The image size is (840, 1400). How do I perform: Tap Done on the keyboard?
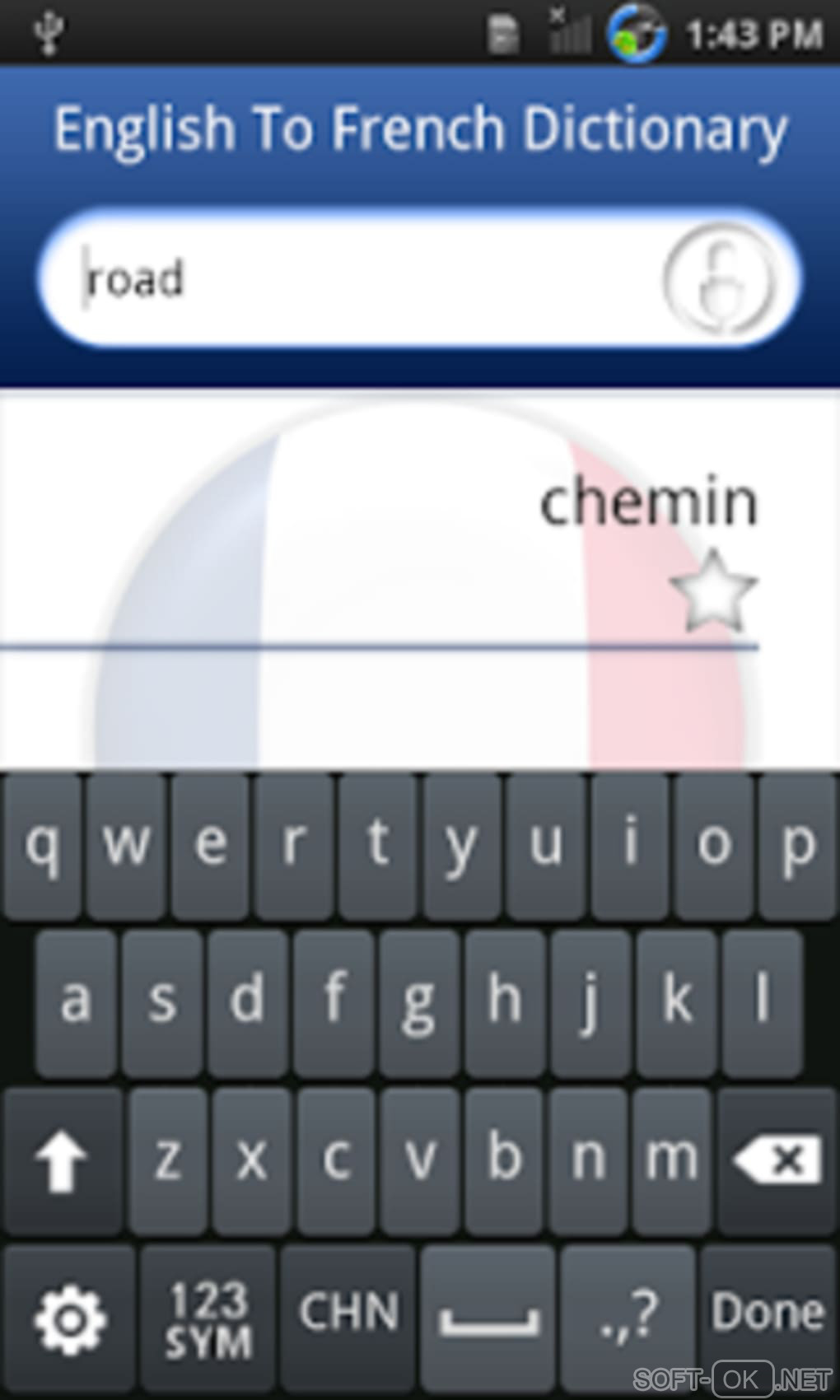768,1313
